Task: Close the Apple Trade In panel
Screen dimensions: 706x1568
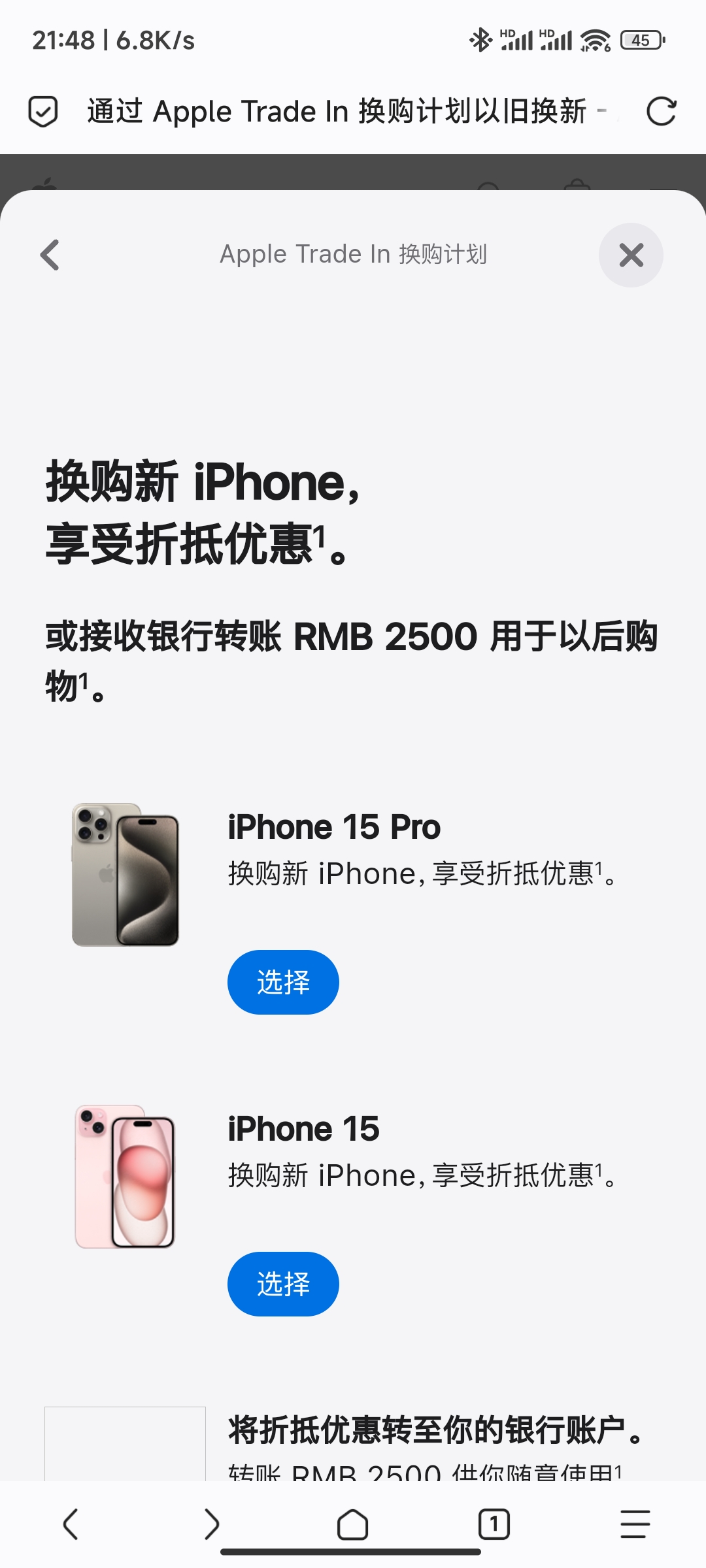Action: click(x=630, y=255)
